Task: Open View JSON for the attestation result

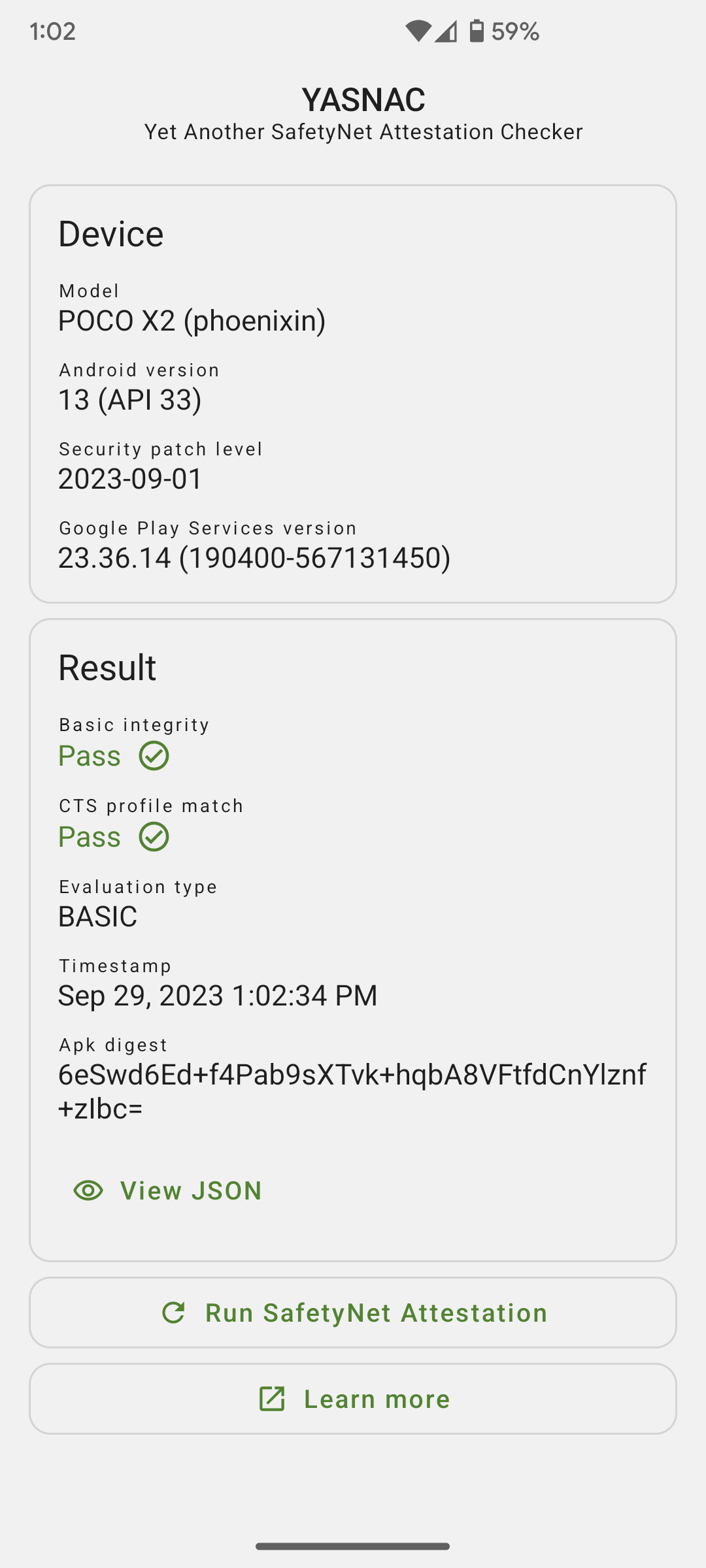Action: [x=168, y=1190]
